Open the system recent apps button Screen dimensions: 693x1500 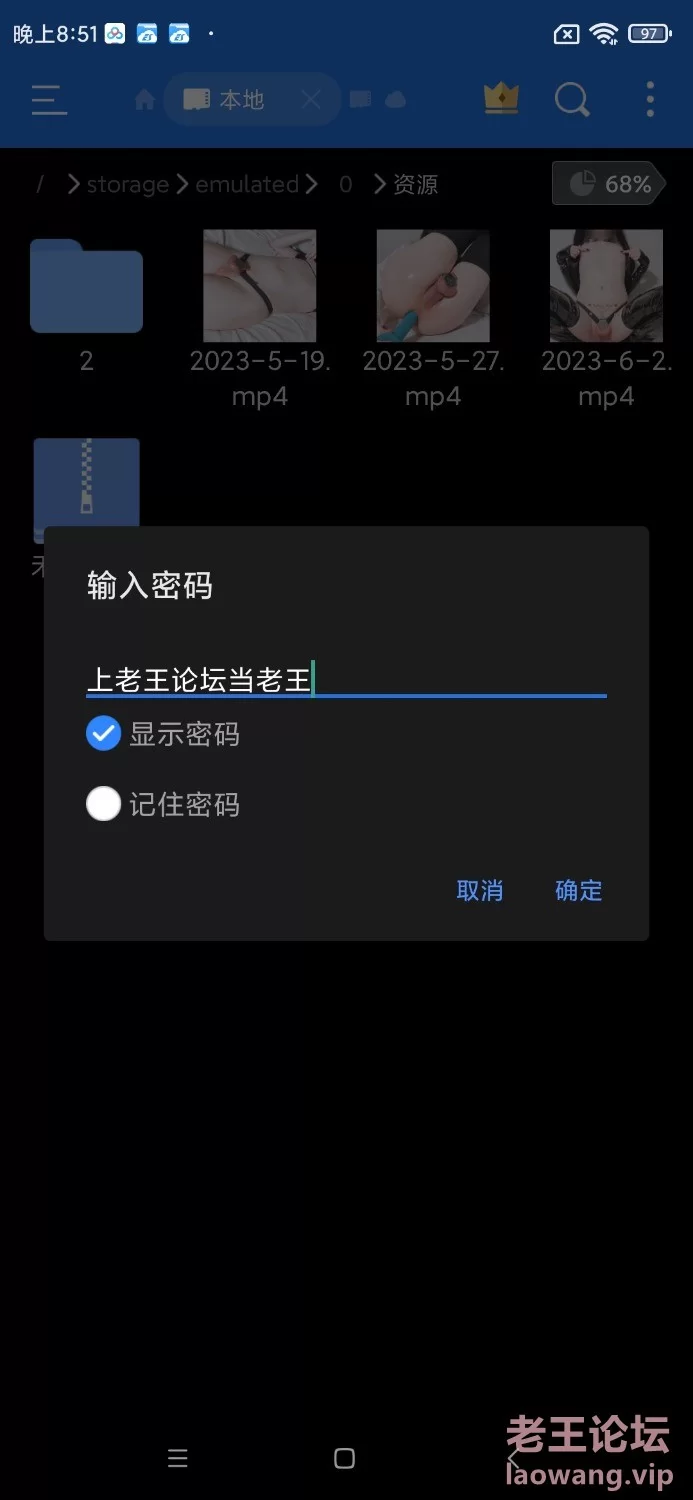178,1458
